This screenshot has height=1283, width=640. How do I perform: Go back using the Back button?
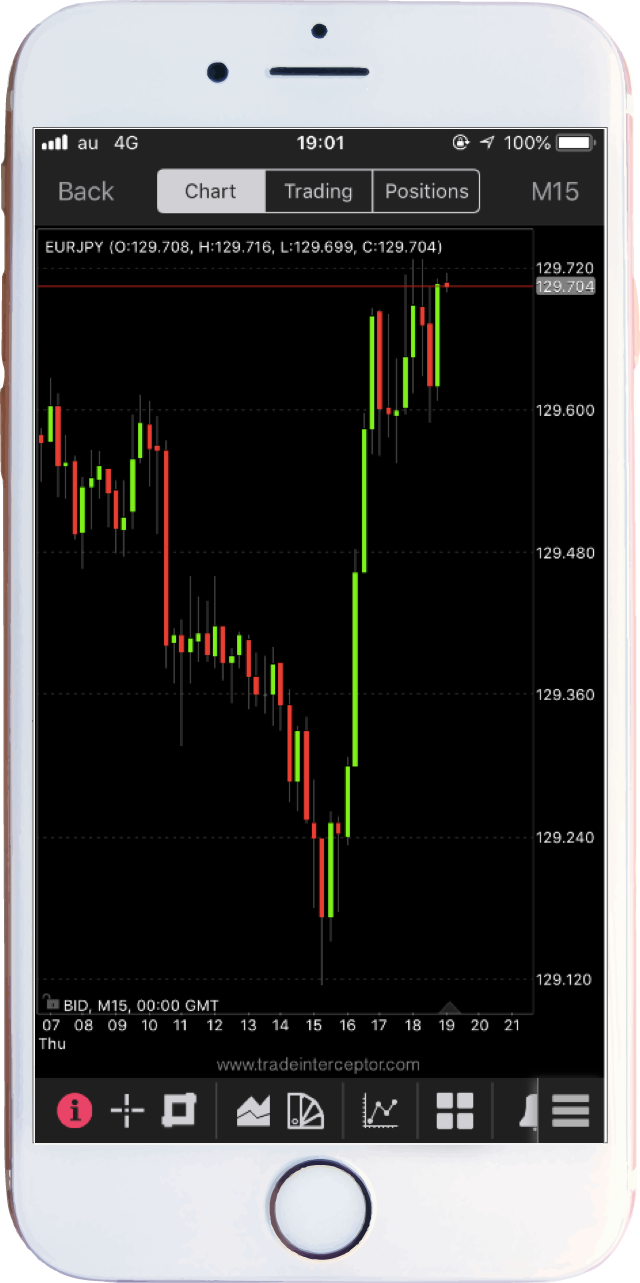click(x=86, y=191)
